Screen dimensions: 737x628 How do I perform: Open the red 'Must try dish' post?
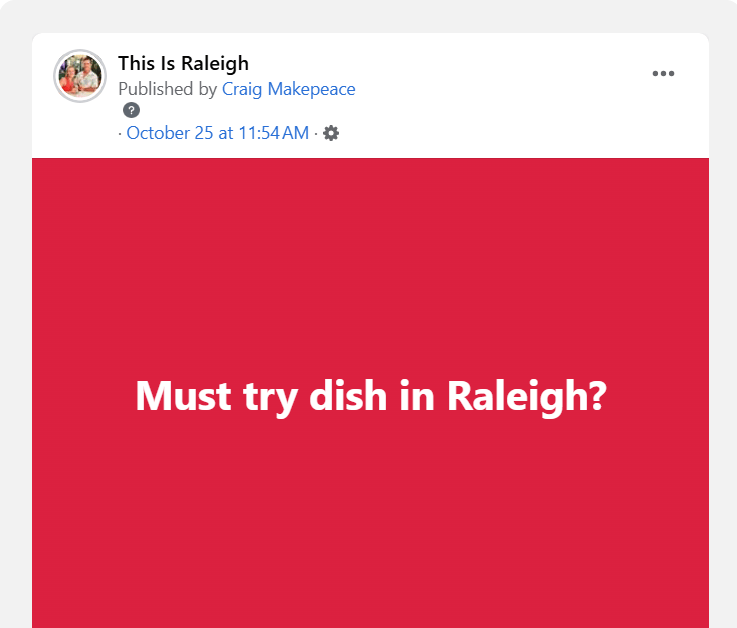point(370,395)
